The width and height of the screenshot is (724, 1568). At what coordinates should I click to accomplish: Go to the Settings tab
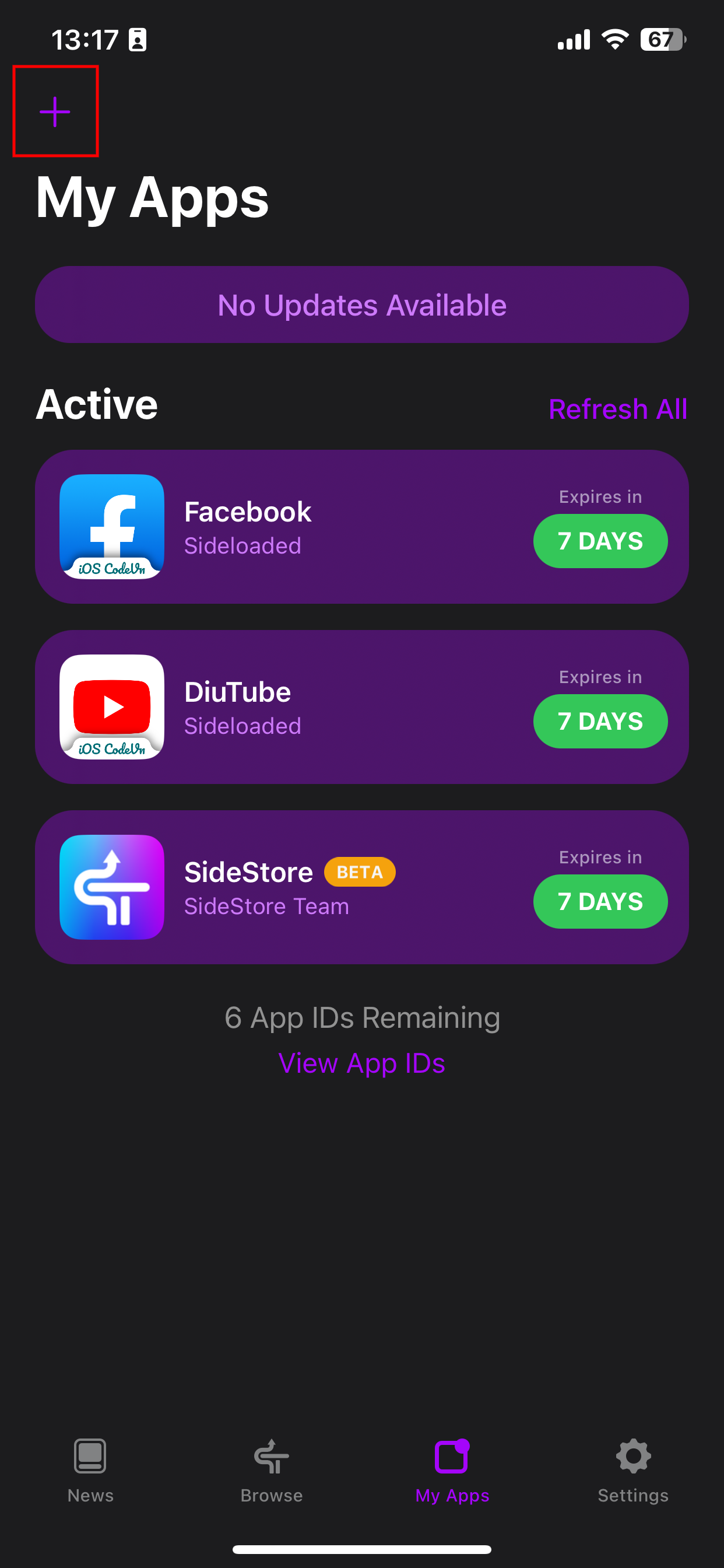[x=632, y=1471]
